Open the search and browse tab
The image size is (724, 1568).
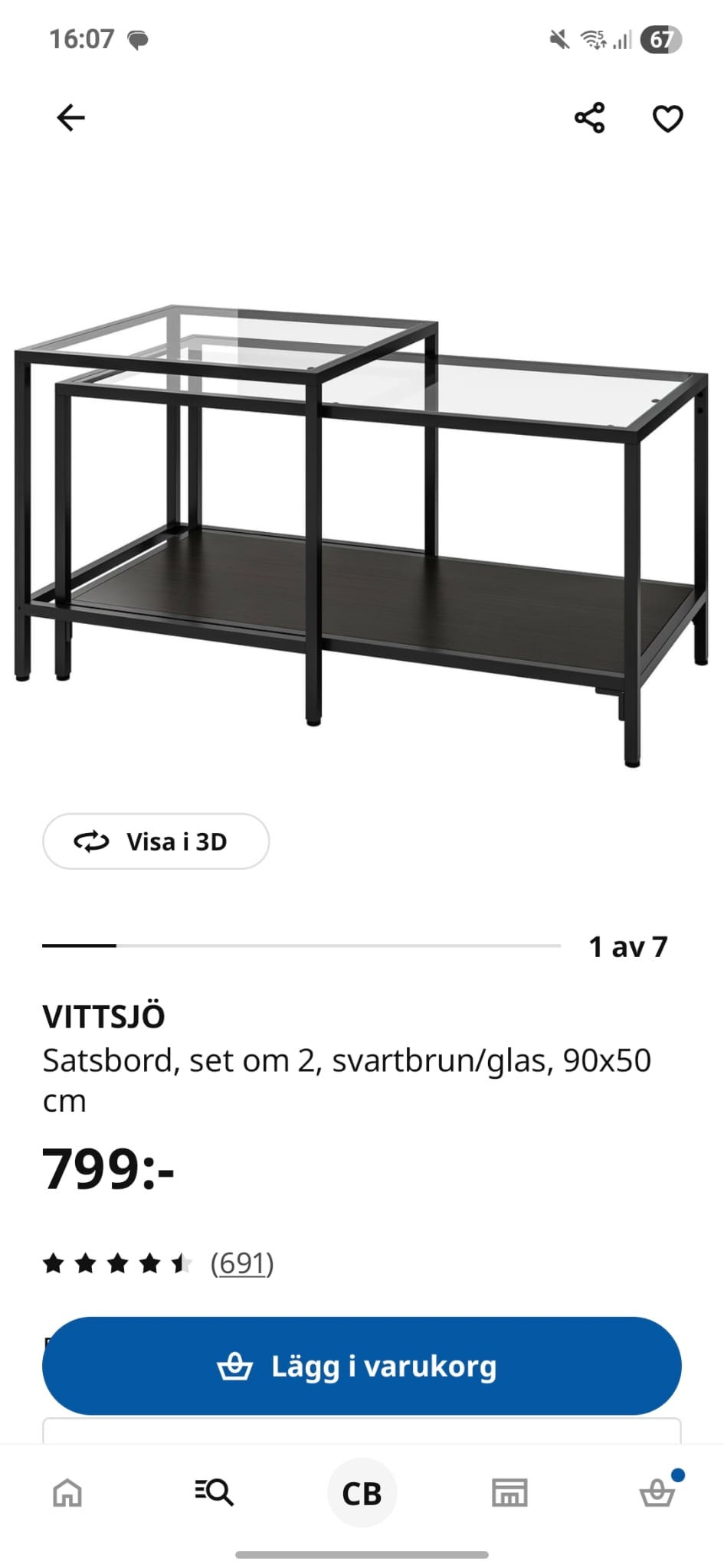tap(214, 1492)
